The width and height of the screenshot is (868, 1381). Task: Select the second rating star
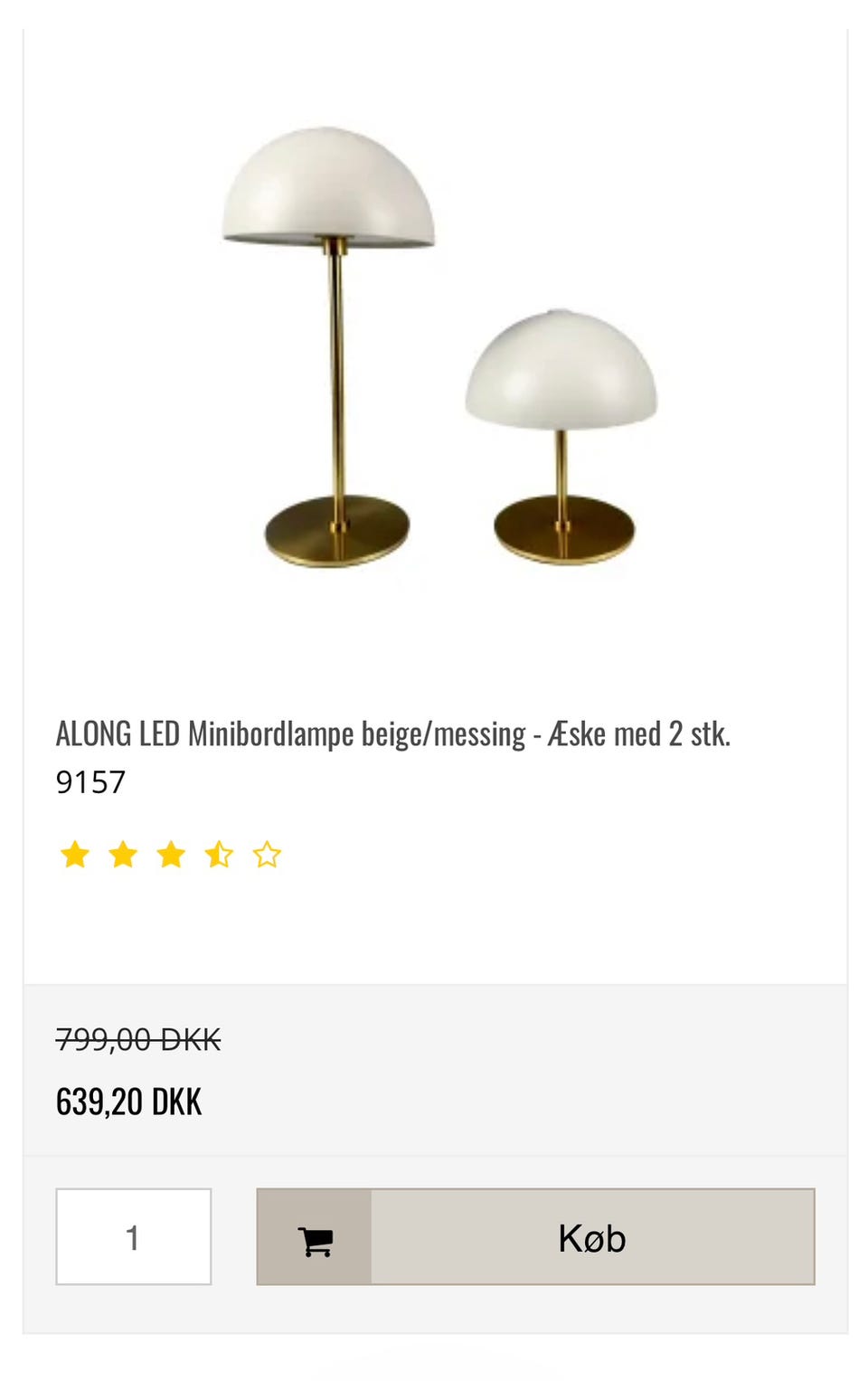tap(121, 854)
